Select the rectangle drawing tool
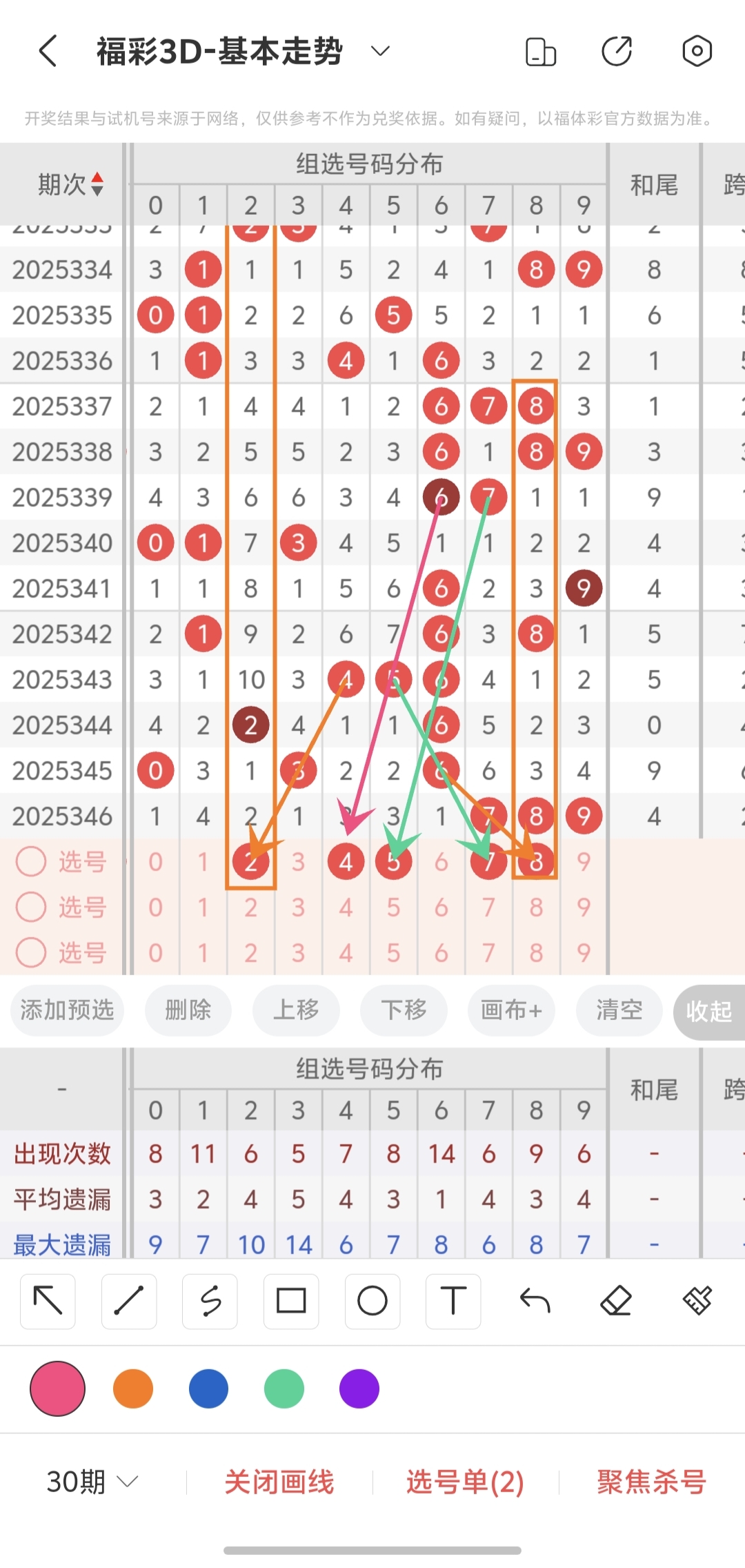This screenshot has width=745, height=1568. pos(291,1302)
